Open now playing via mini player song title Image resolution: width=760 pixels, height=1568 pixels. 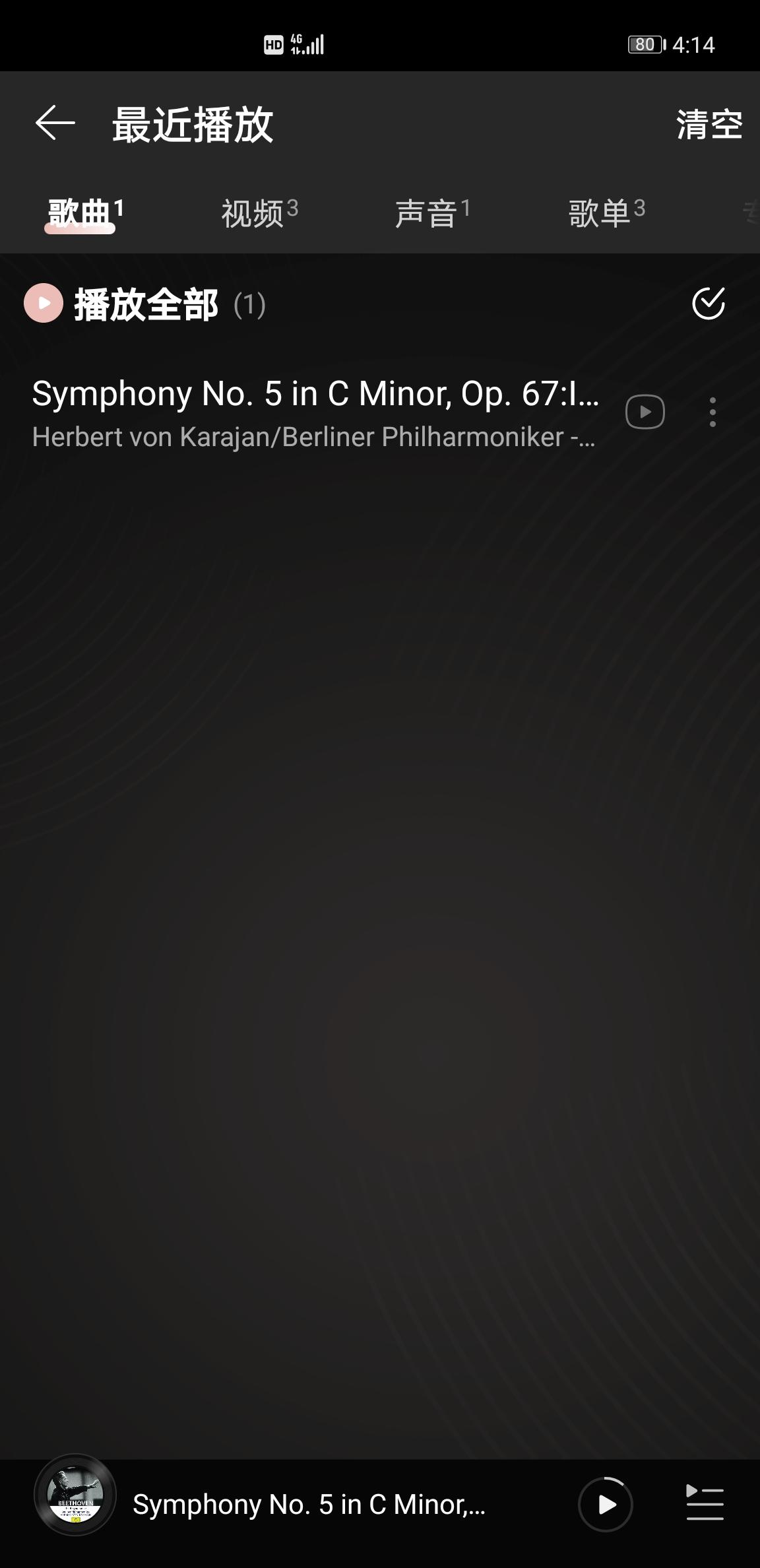click(x=309, y=1507)
